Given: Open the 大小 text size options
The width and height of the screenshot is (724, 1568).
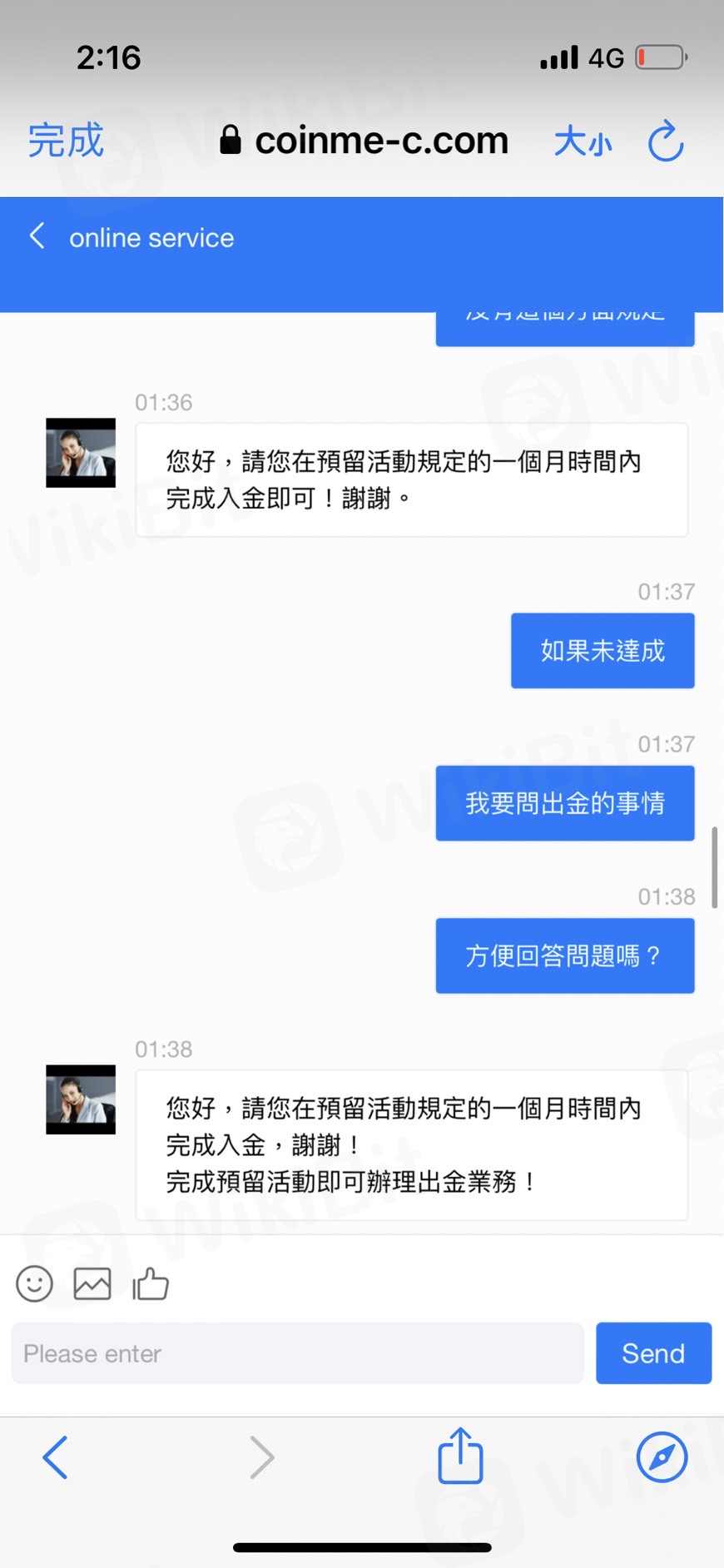Looking at the screenshot, I should coord(583,141).
